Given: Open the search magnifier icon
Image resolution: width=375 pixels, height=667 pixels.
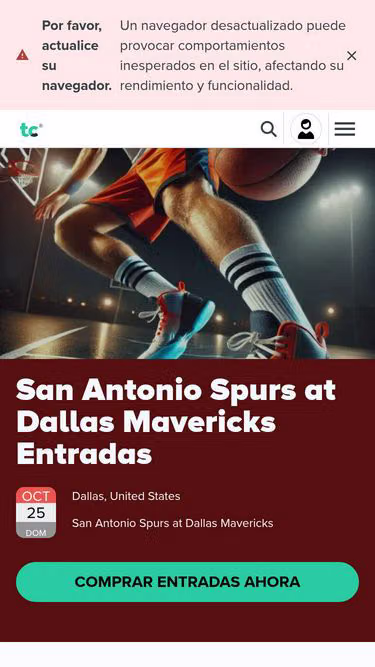Looking at the screenshot, I should (268, 129).
